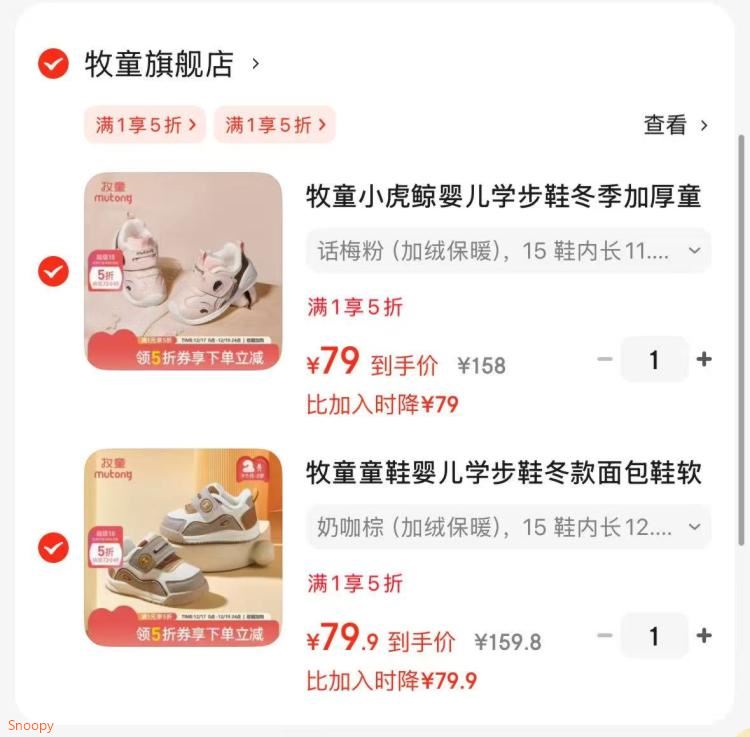Open the brown 面包鞋 product image
750x737 pixels.
[183, 547]
